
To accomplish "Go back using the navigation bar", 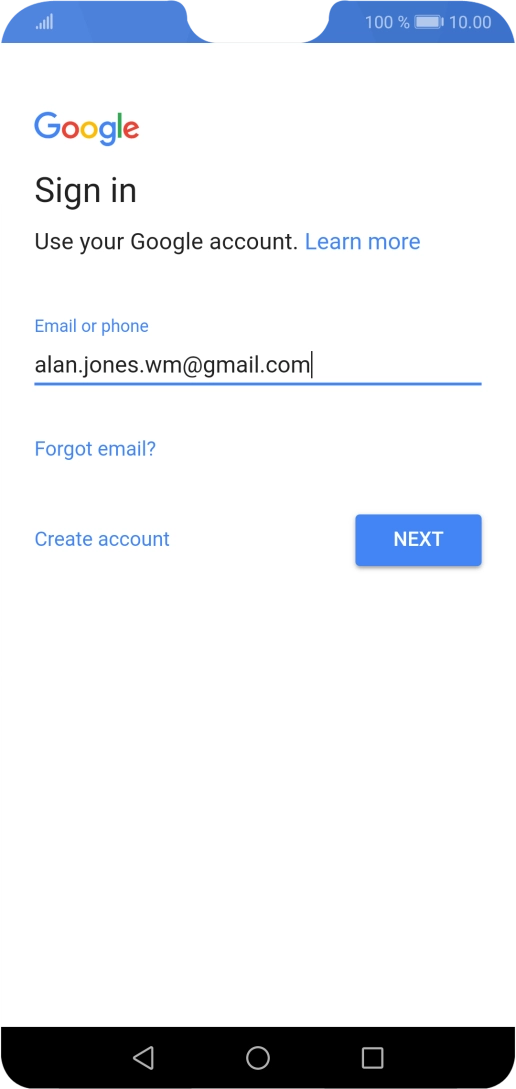I will click(x=143, y=1058).
